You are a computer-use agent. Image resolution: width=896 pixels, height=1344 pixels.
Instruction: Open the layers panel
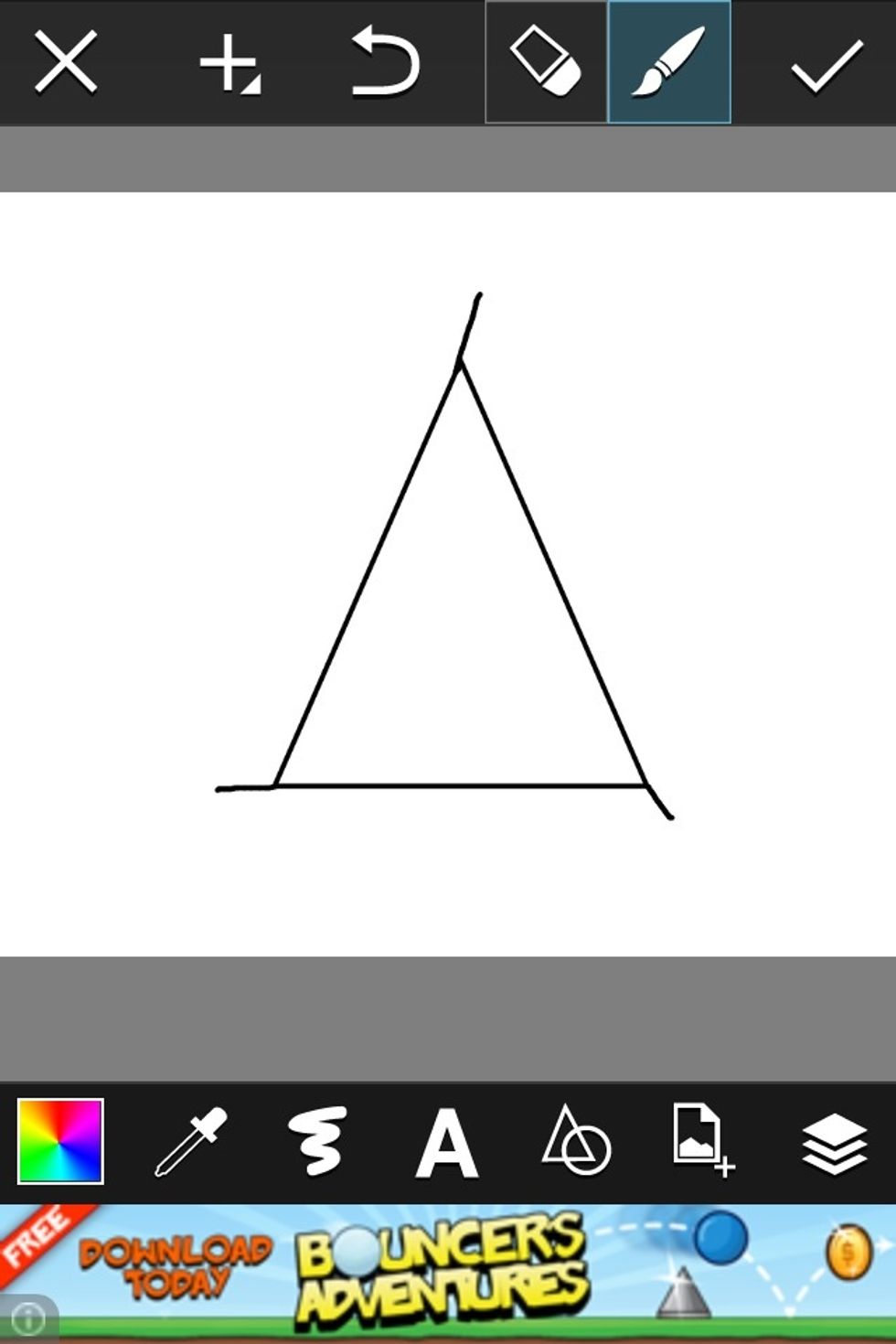tap(834, 1143)
